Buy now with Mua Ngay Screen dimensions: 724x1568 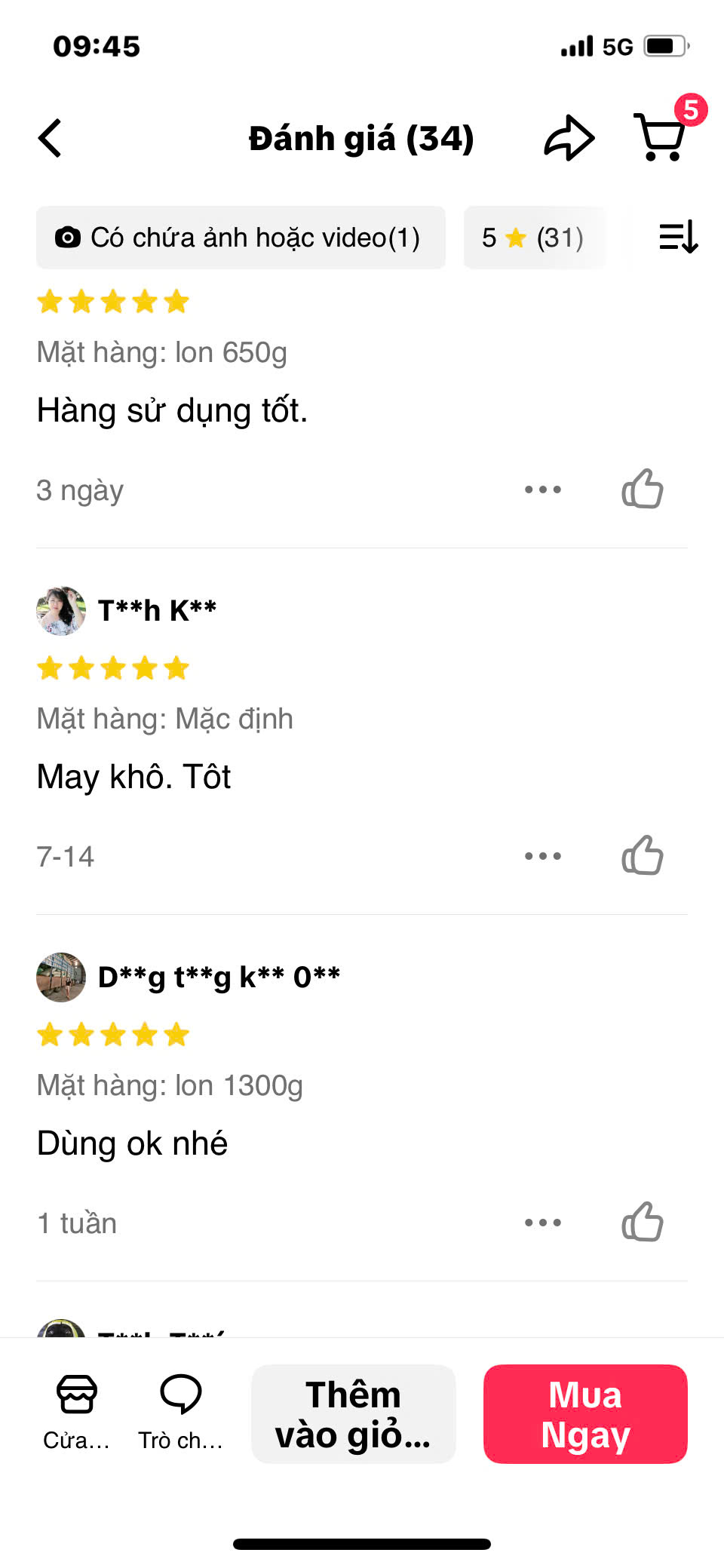(585, 1414)
